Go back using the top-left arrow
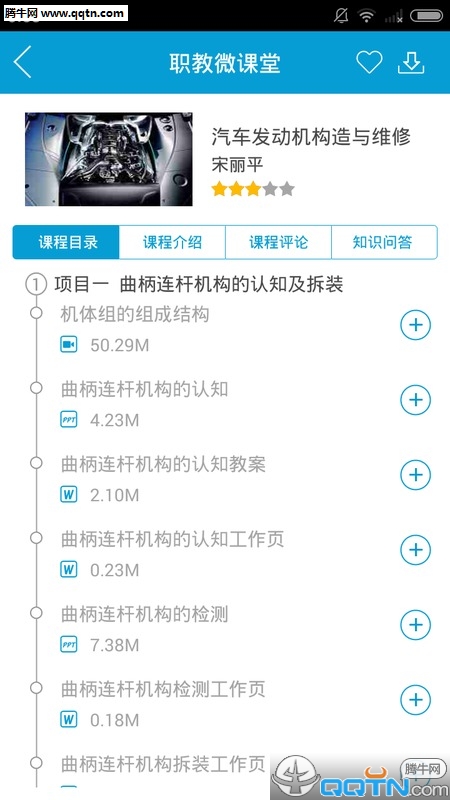Viewport: 450px width, 800px height. pyautogui.click(x=22, y=62)
